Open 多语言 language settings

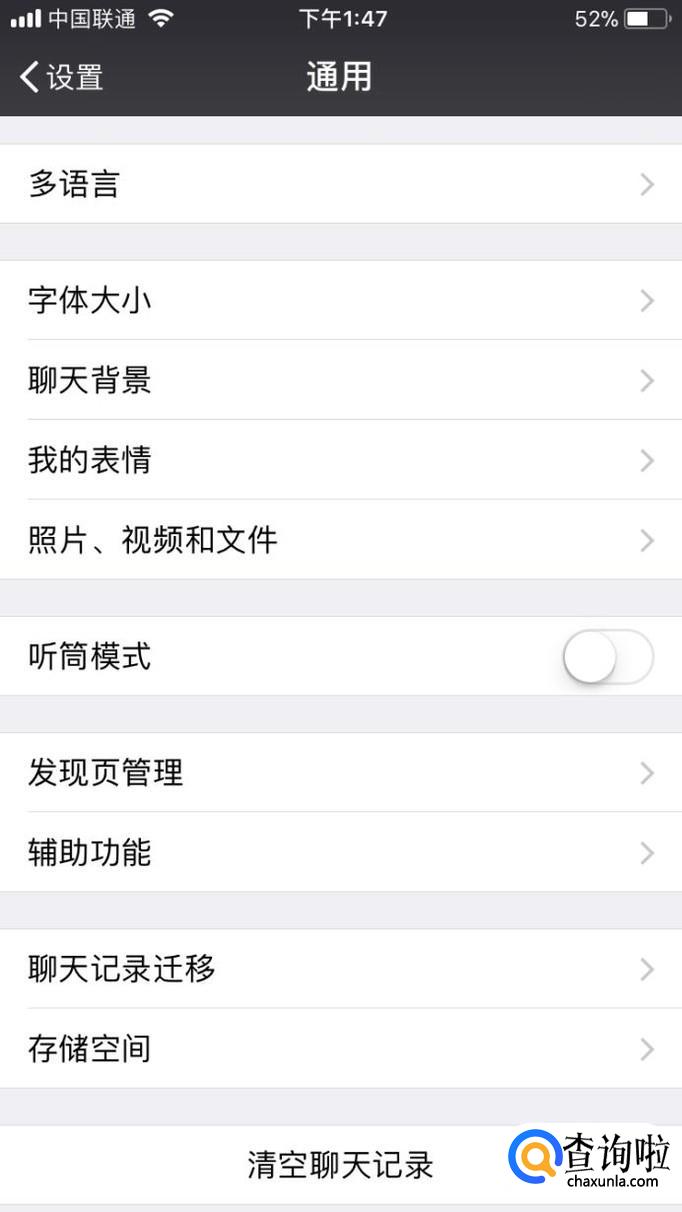[x=340, y=184]
